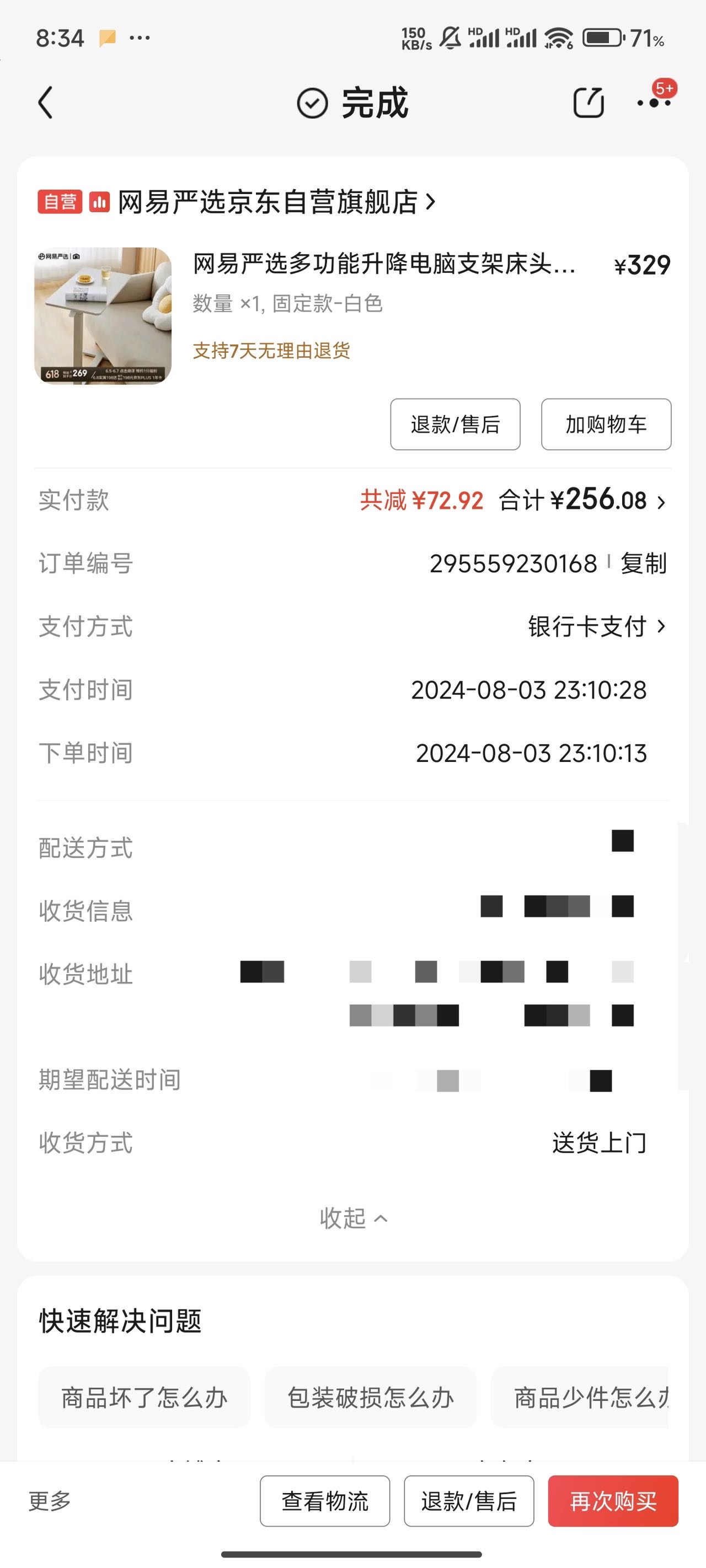Tap the battery indicator in status bar
The image size is (706, 1568).
600,37
